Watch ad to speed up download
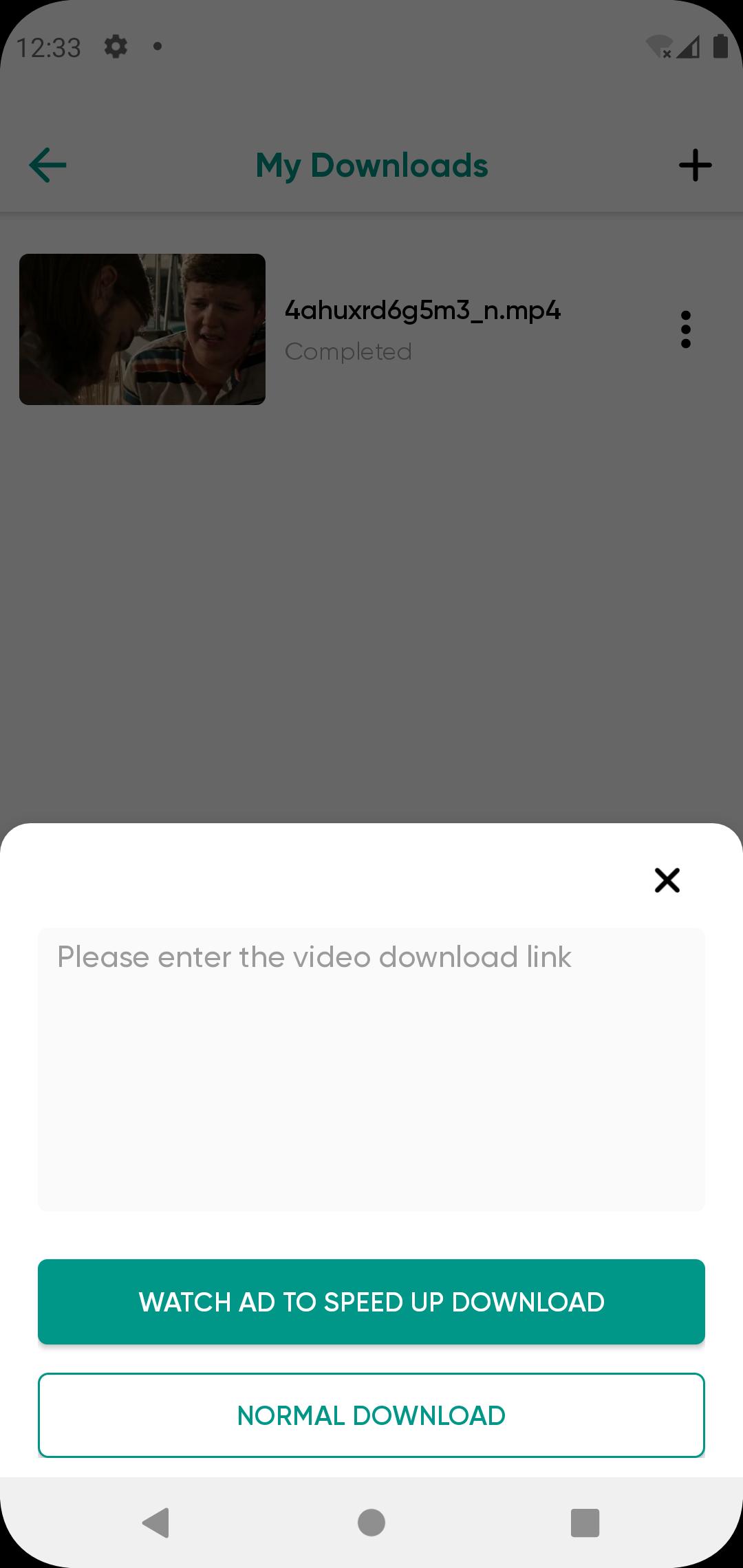 coord(371,1301)
